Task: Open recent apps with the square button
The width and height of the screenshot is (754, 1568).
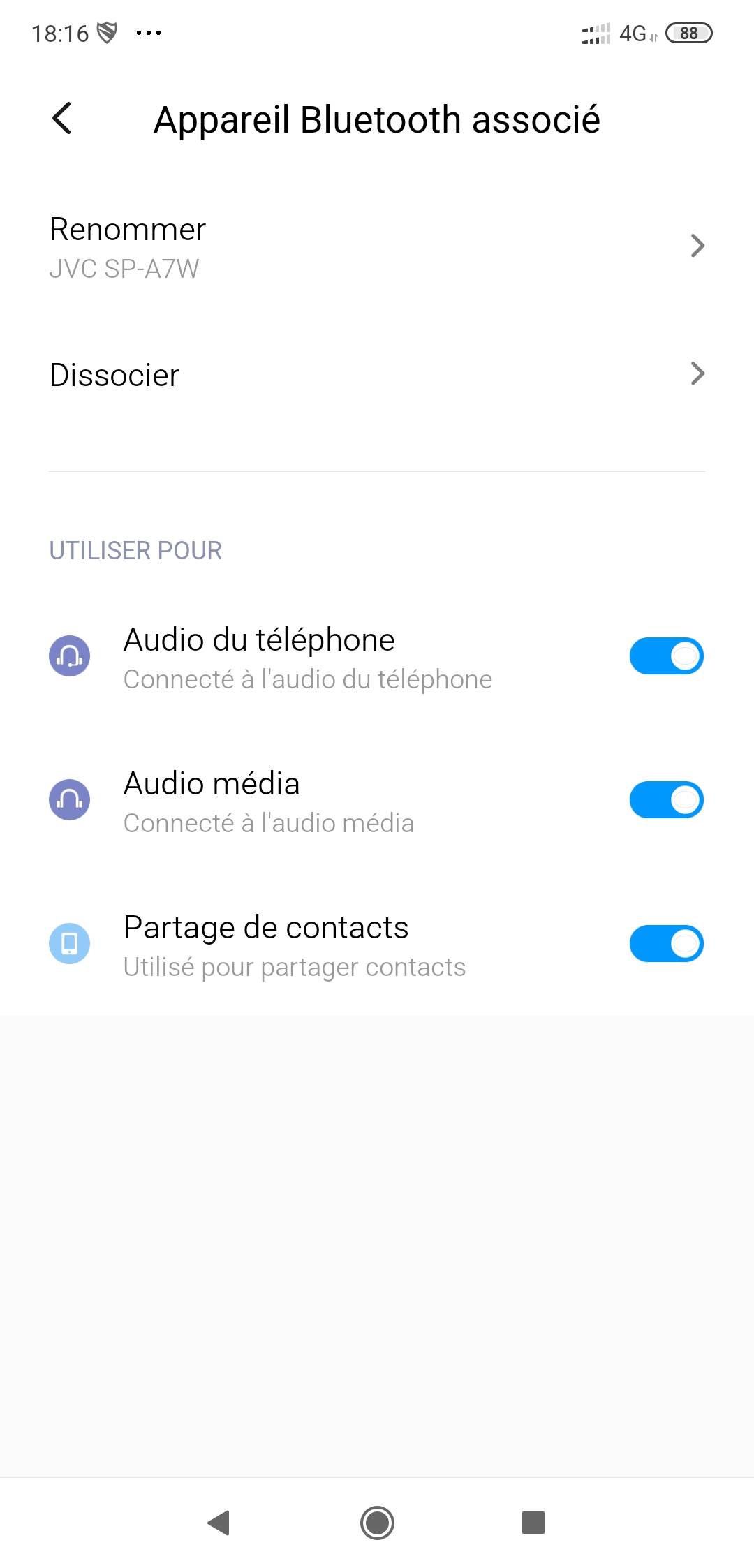Action: (x=533, y=1523)
